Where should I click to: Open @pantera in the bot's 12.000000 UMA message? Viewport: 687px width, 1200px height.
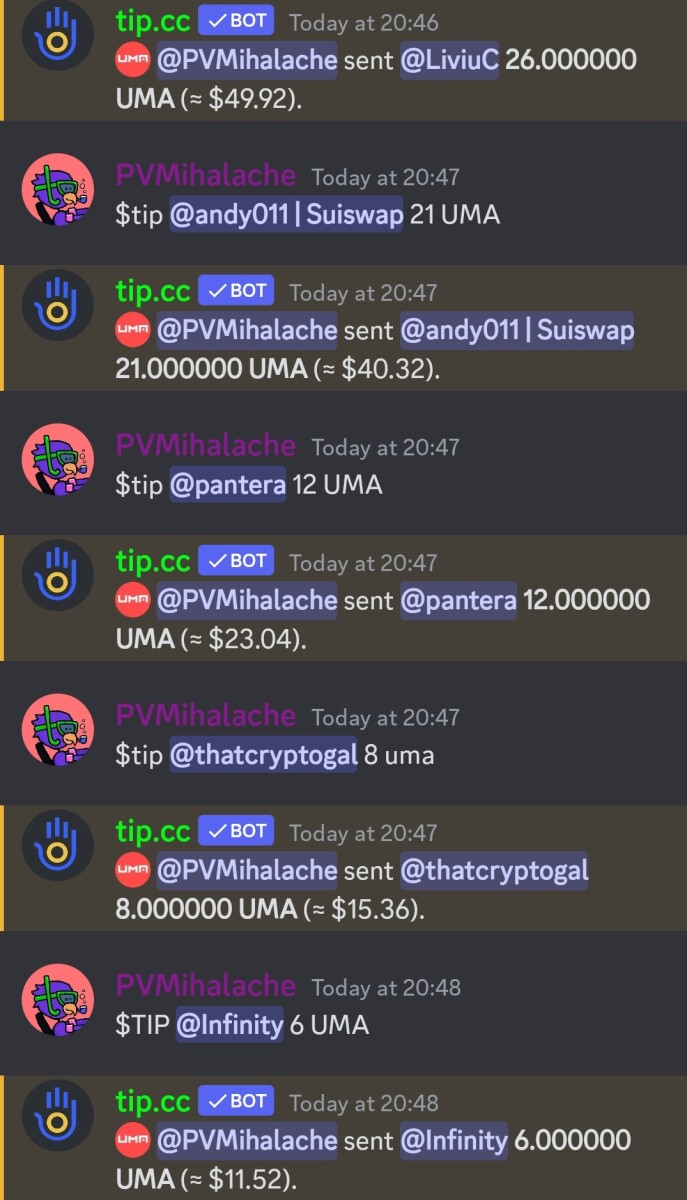[x=458, y=600]
